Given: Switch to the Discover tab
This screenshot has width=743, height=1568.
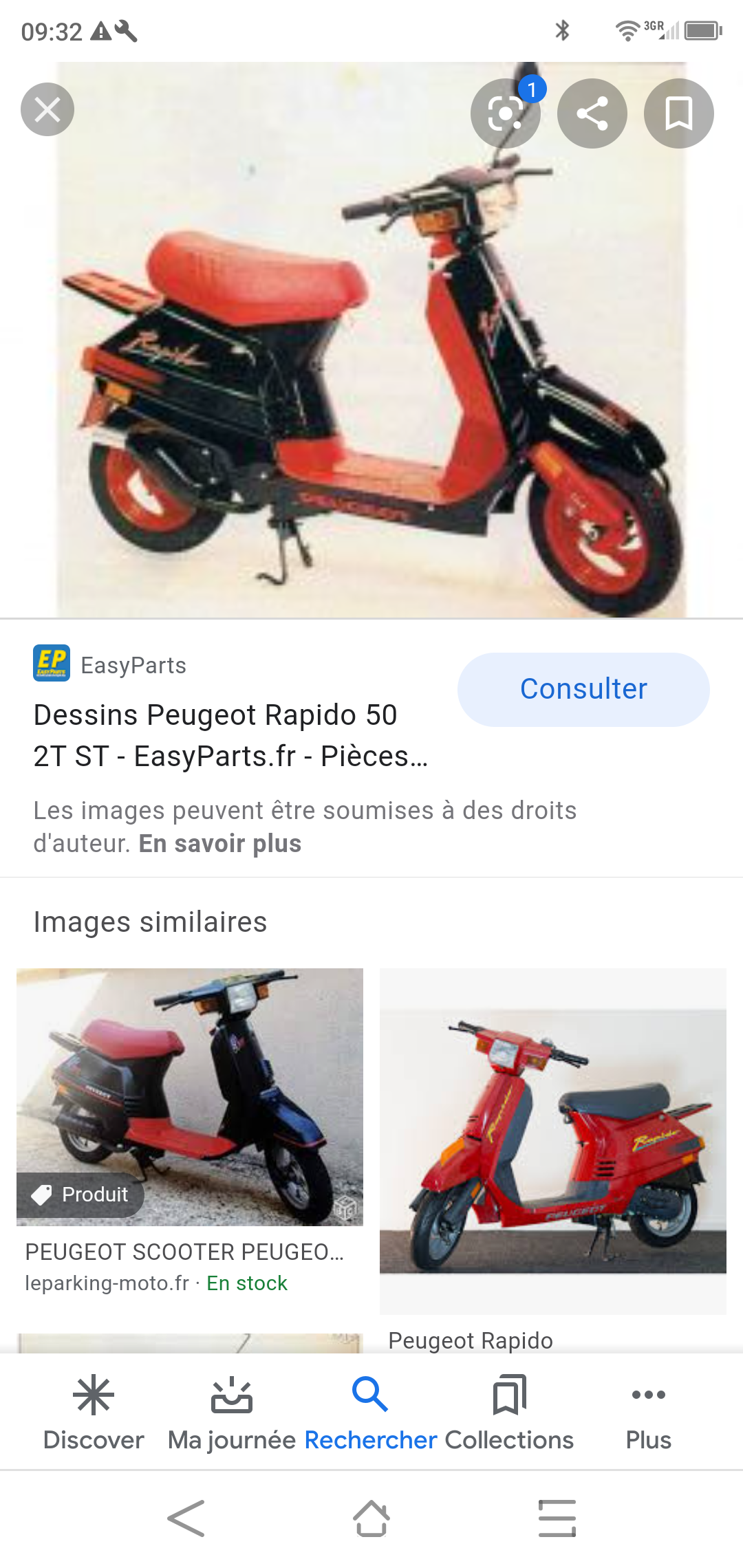Looking at the screenshot, I should point(94,1413).
